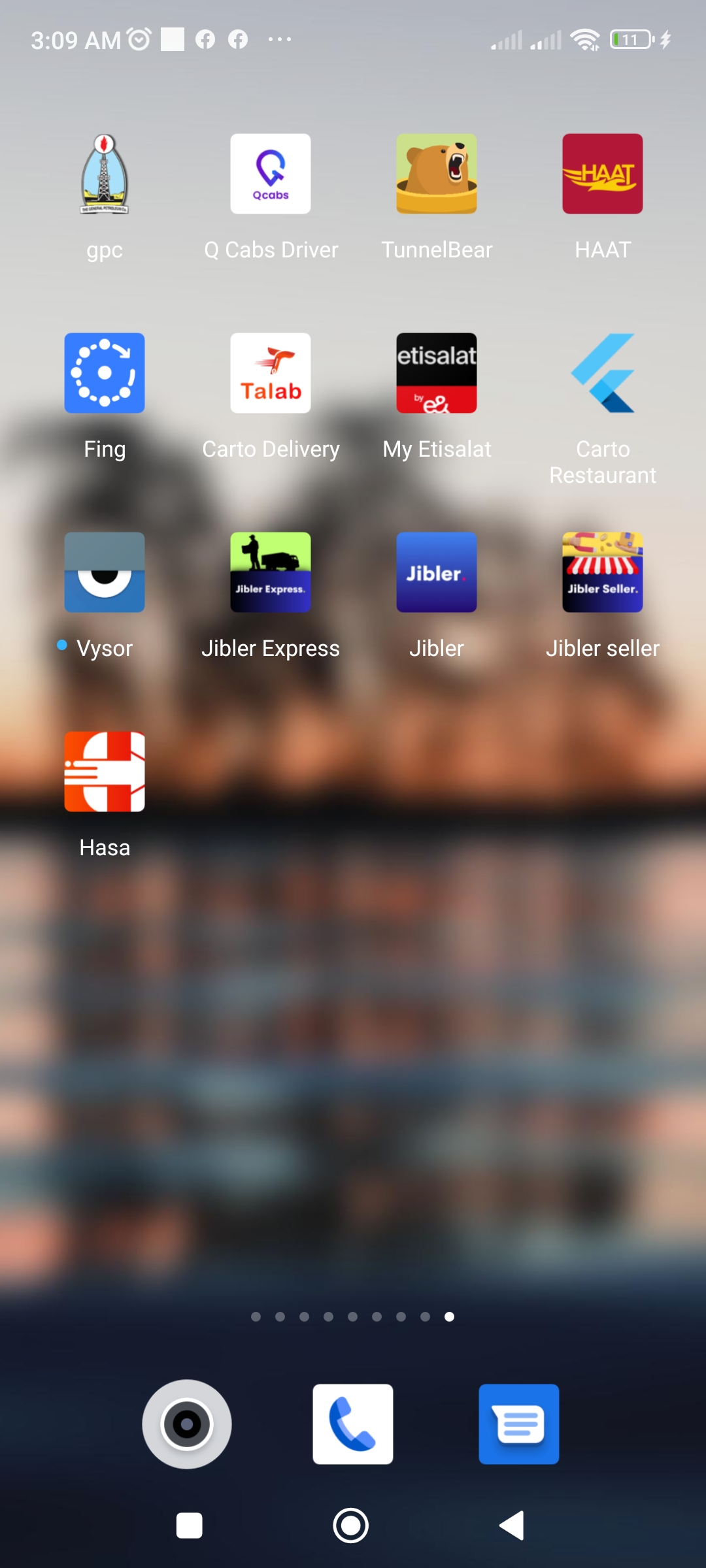
Task: Open the Messages app
Action: coord(519,1424)
